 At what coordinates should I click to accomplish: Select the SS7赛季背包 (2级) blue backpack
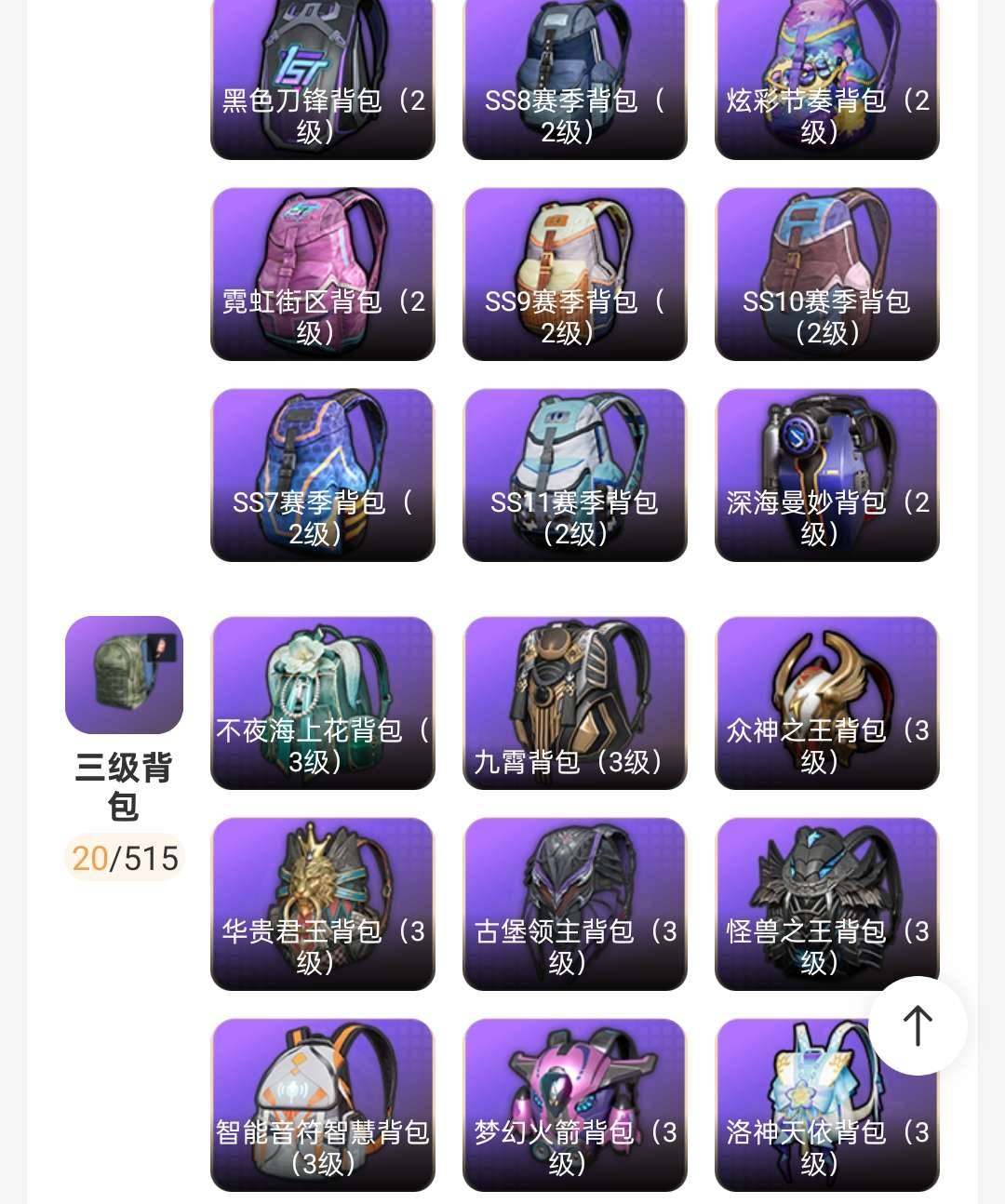(x=322, y=475)
